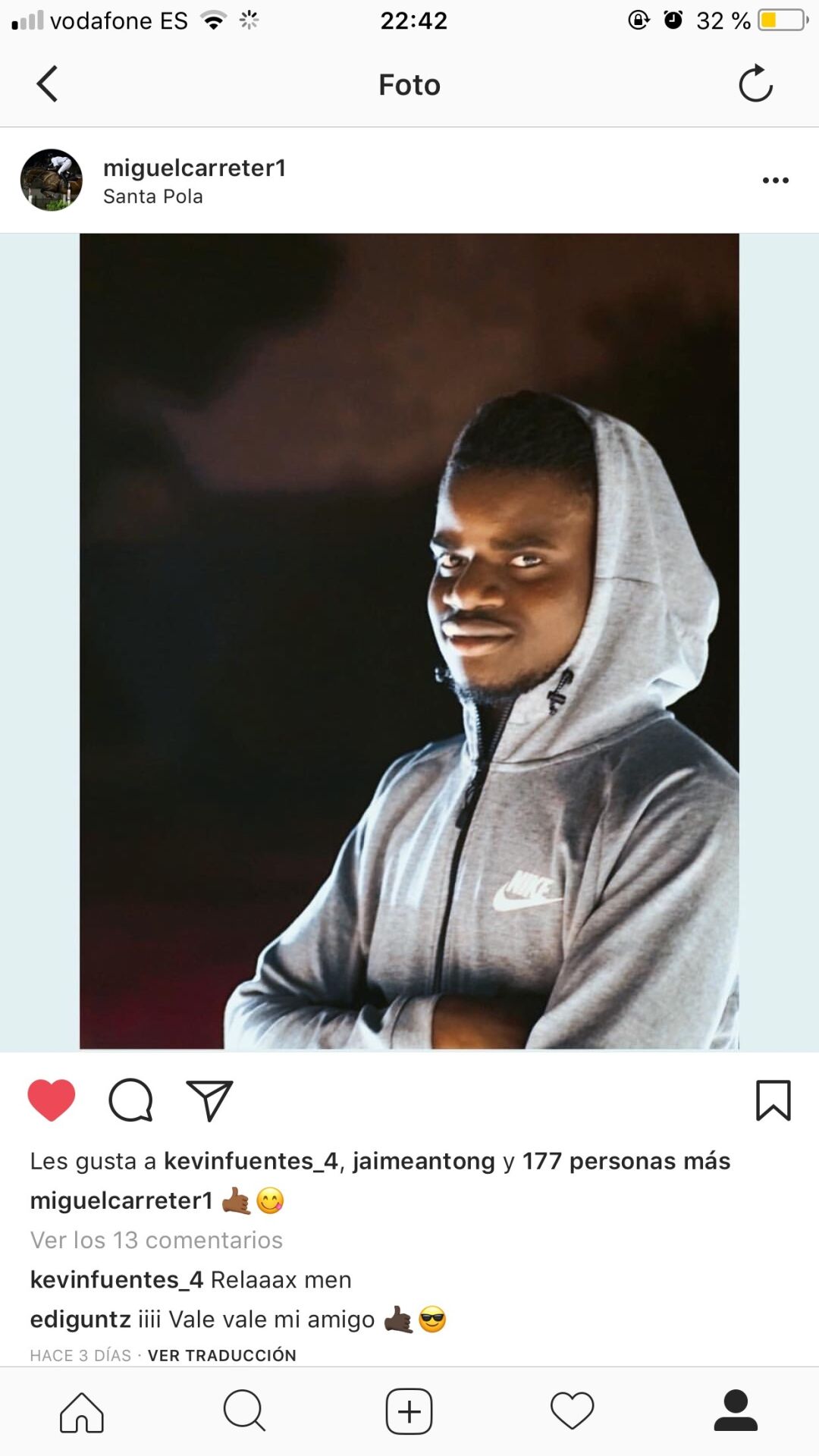Open the comment bubble icon
Screen dimensions: 819x1456
[x=131, y=1100]
